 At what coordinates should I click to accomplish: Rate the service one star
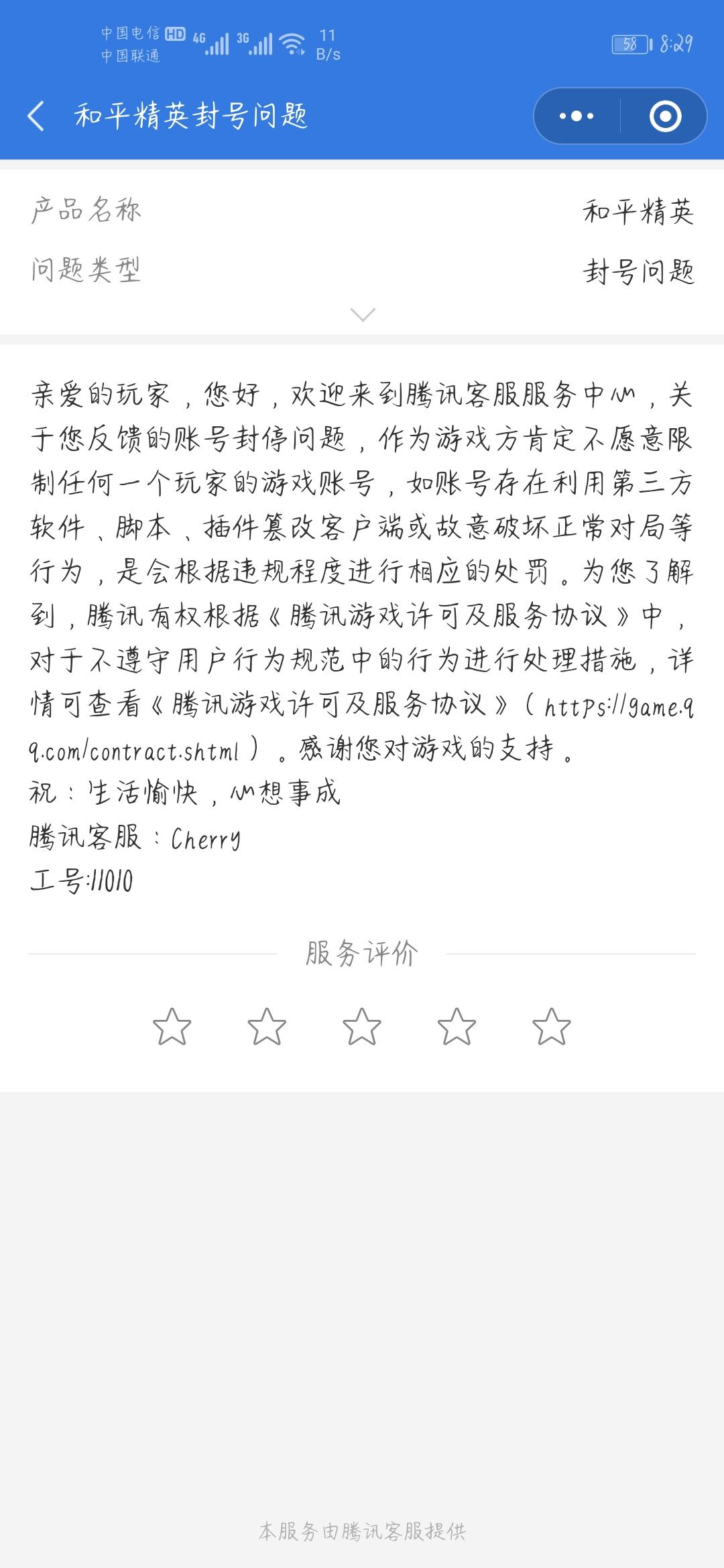click(172, 1027)
